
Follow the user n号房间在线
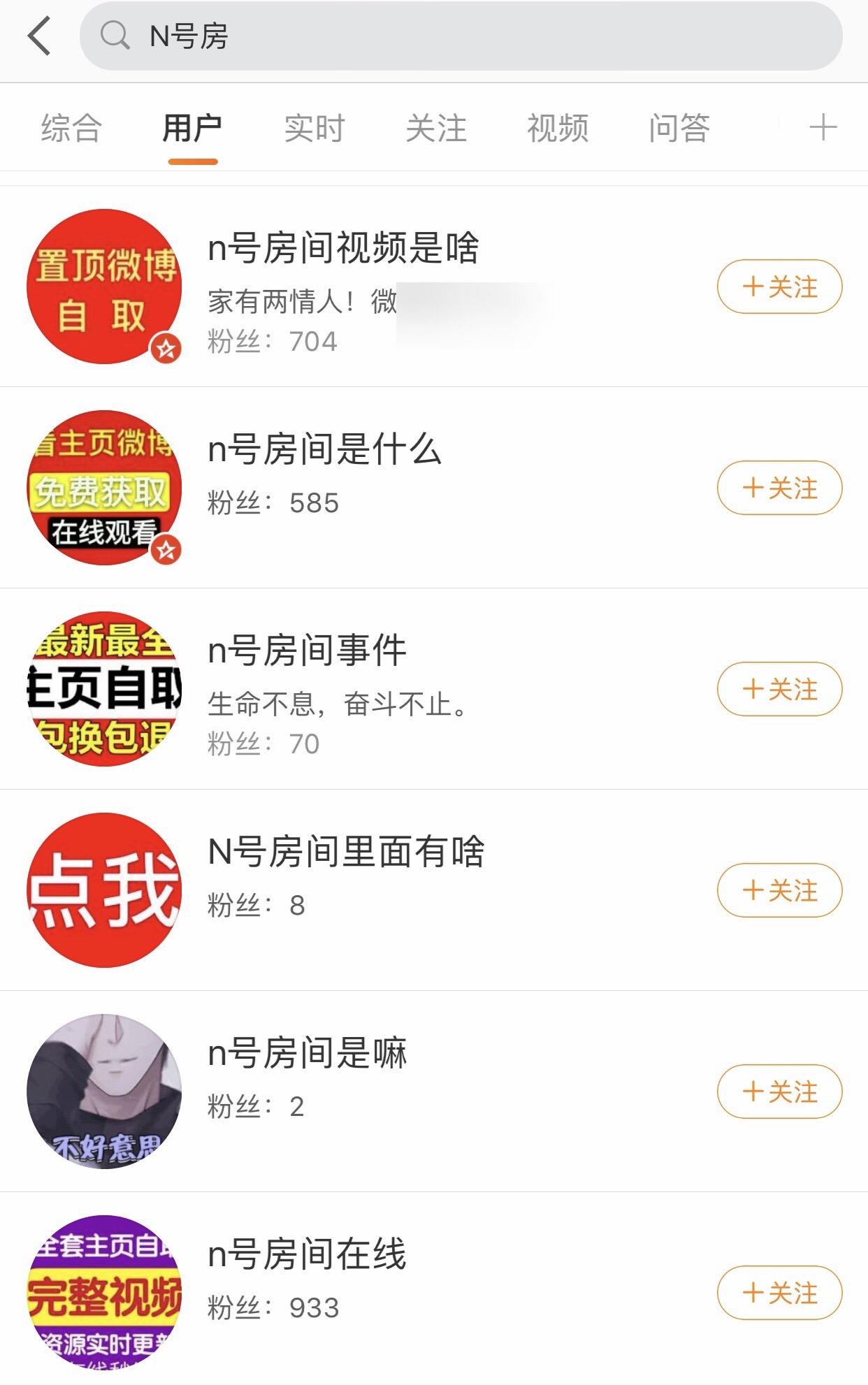[779, 1293]
